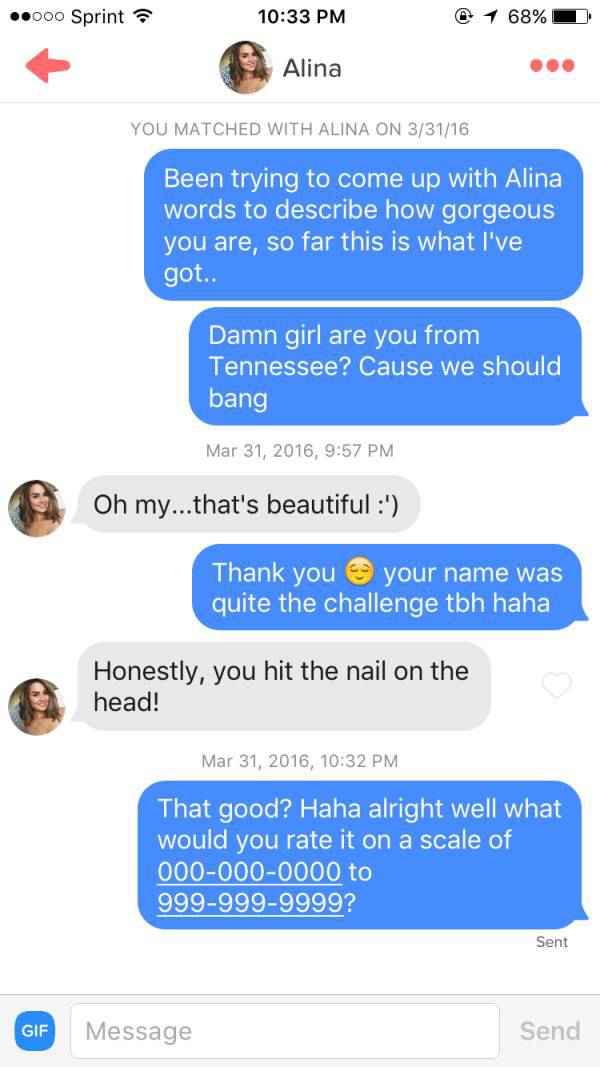Tap the 999-999-9999 phone link
This screenshot has height=1067, width=600.
click(249, 903)
